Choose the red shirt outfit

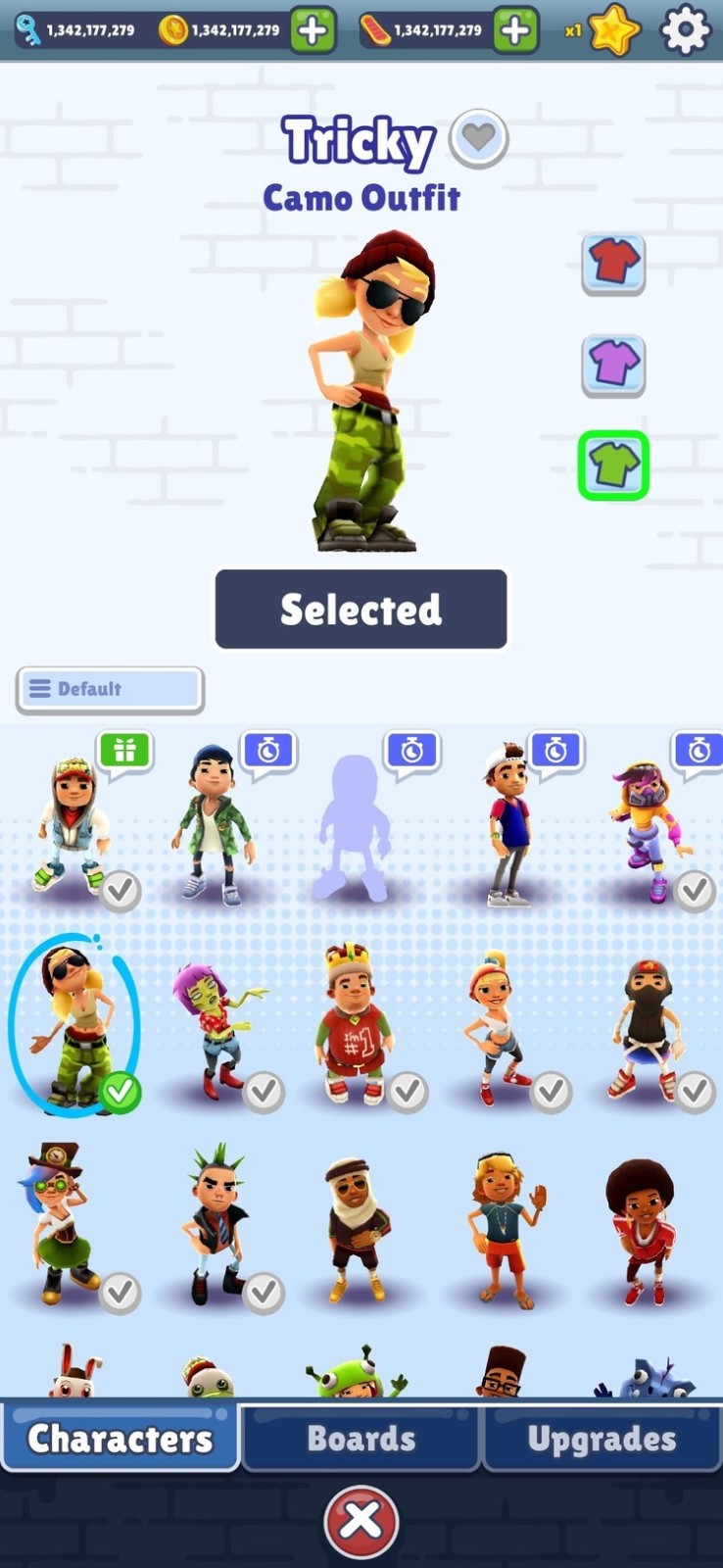(x=613, y=264)
